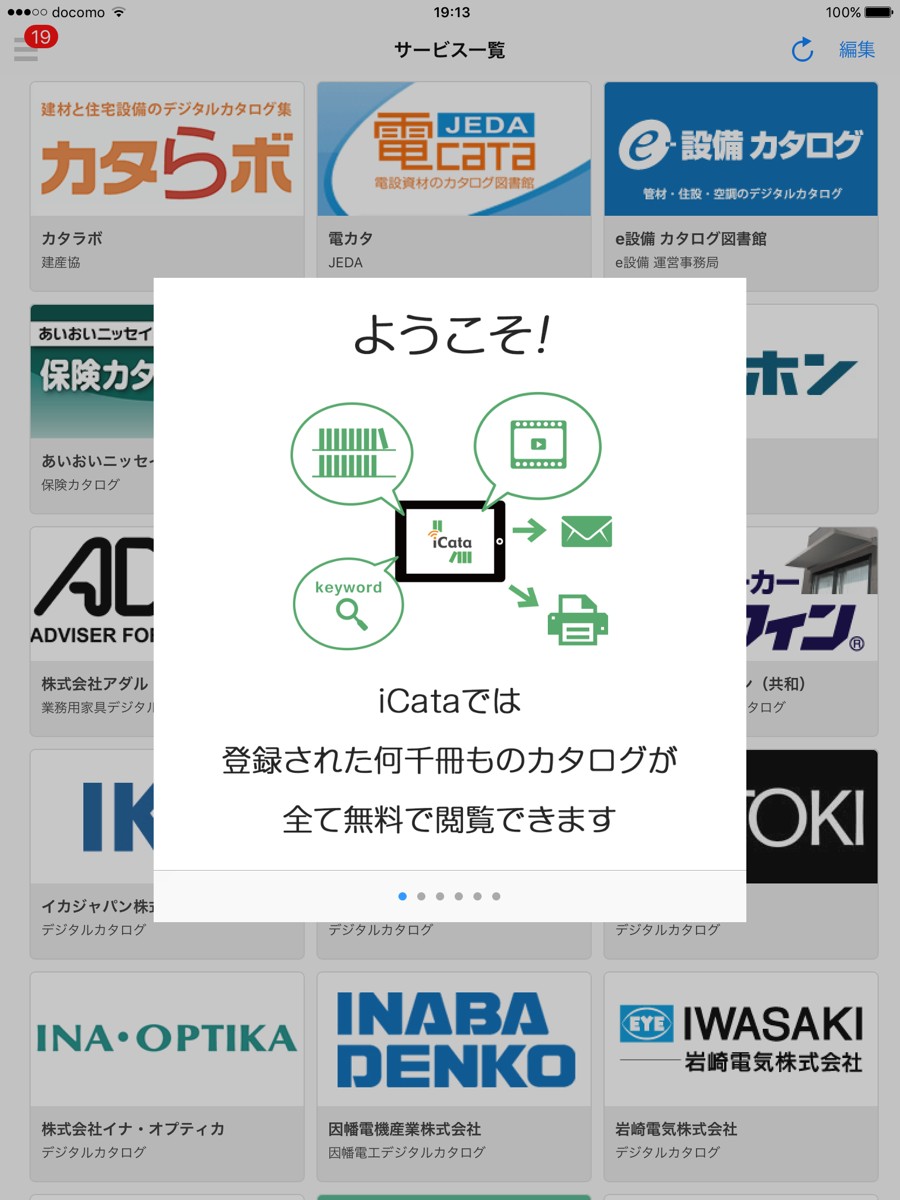Open the イカジャパン digital catalog card
This screenshot has width=900, height=1200.
pos(90,850)
